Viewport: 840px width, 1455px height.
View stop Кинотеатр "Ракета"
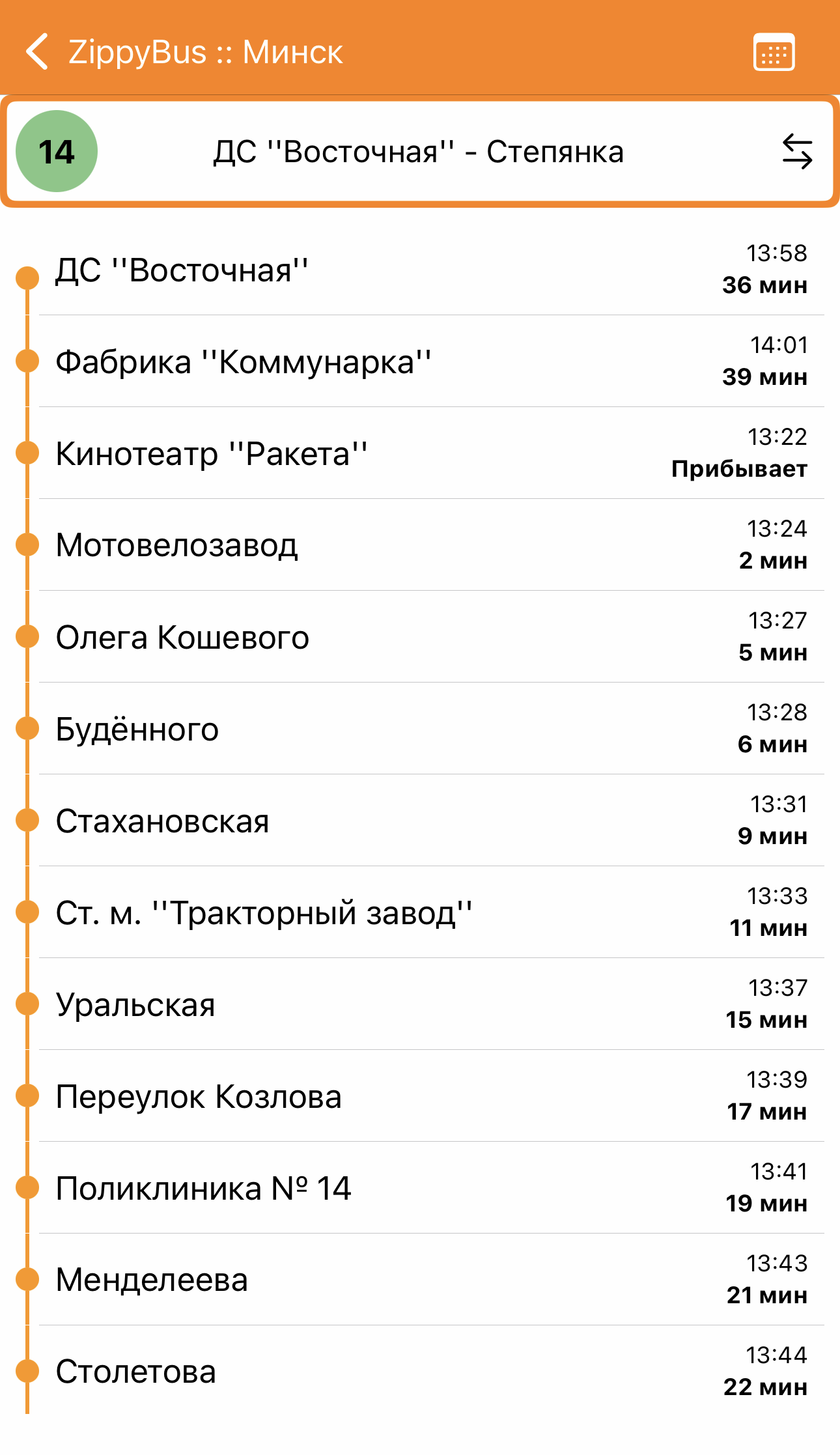[212, 454]
